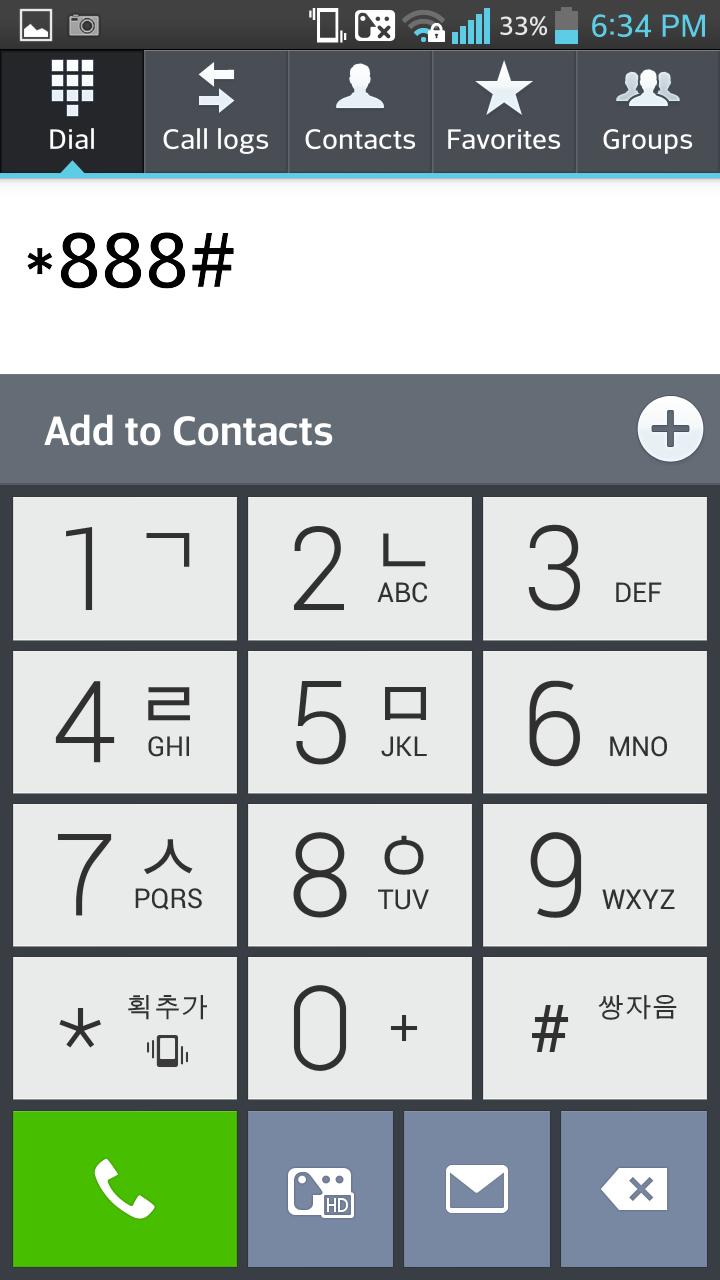This screenshot has width=720, height=1280.
Task: Select the Dial keypad icon
Action: click(x=72, y=90)
